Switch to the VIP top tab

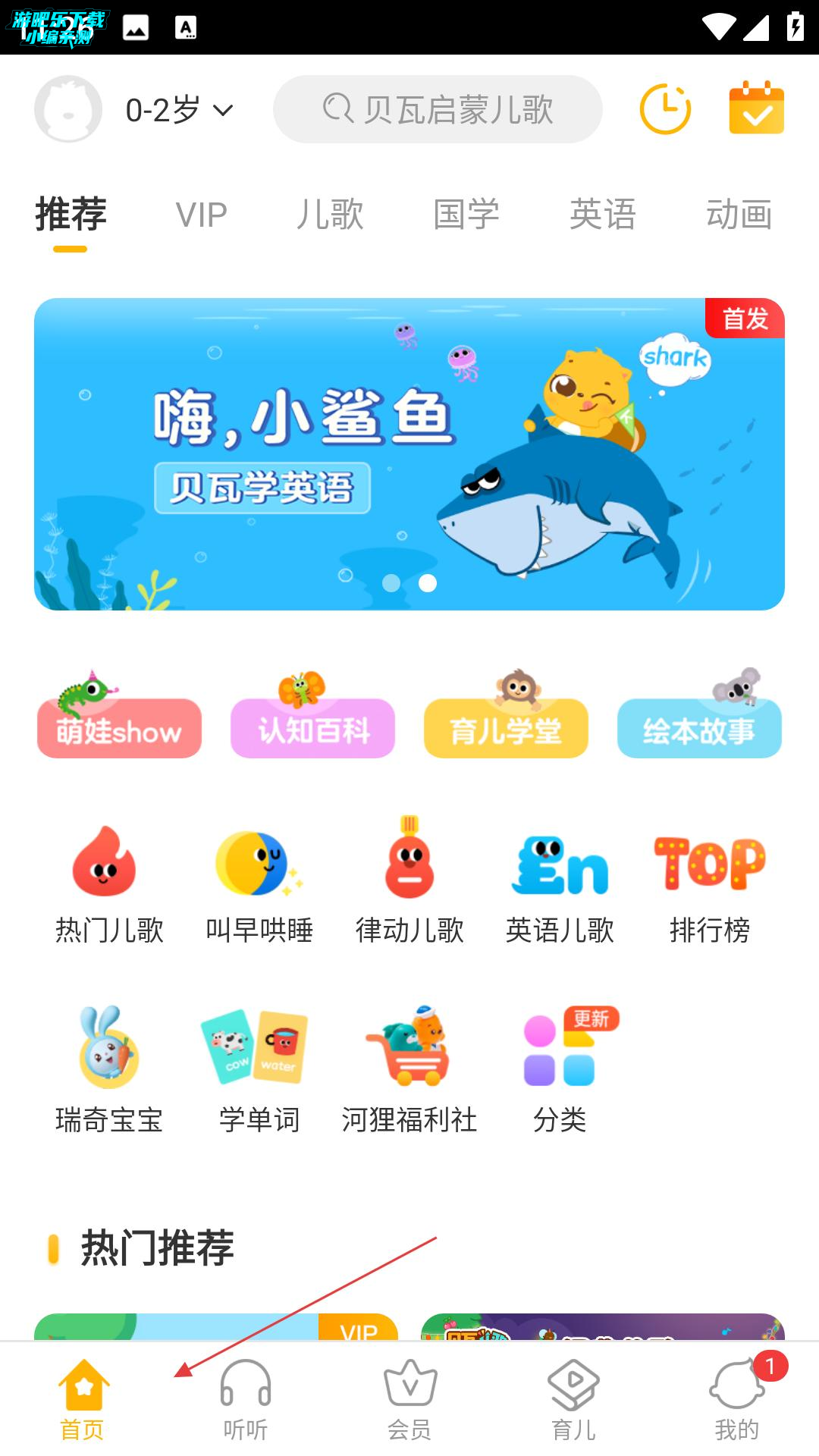click(x=201, y=215)
